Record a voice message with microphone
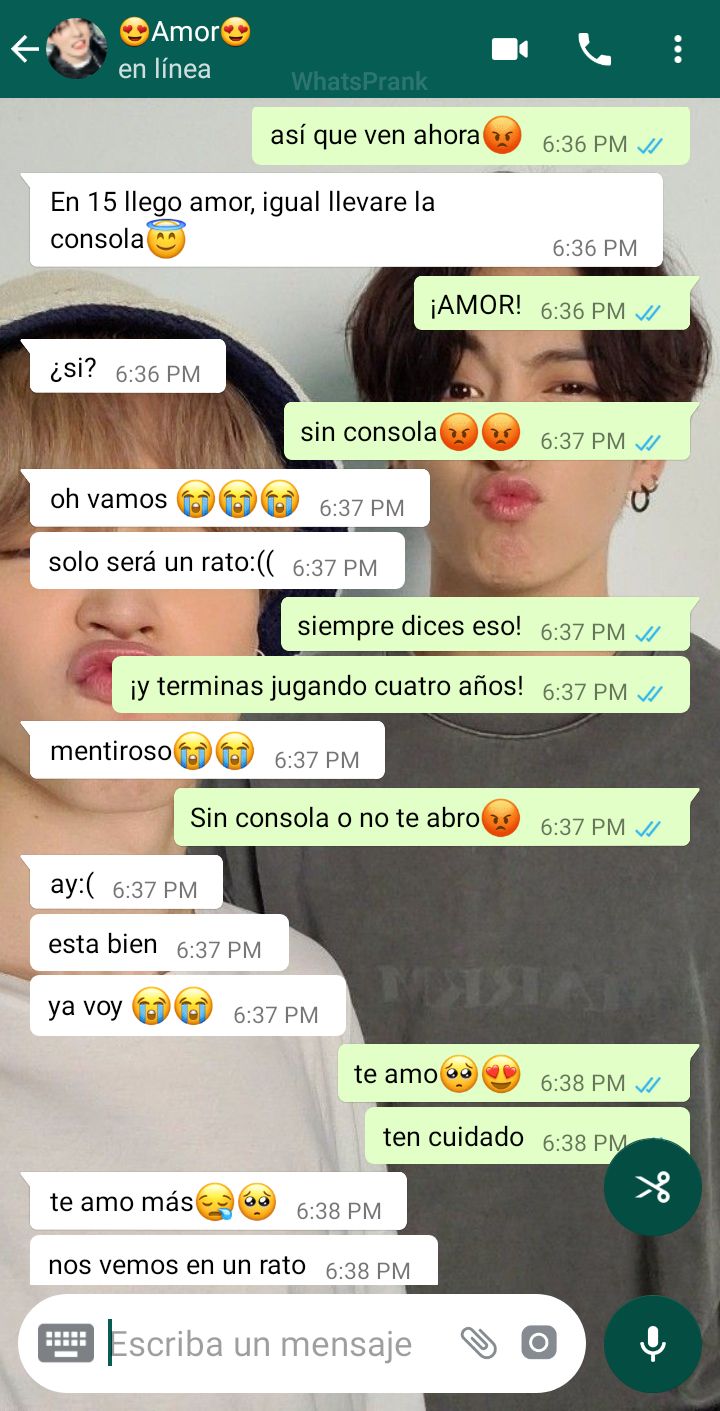The height and width of the screenshot is (1411, 720). [653, 1343]
